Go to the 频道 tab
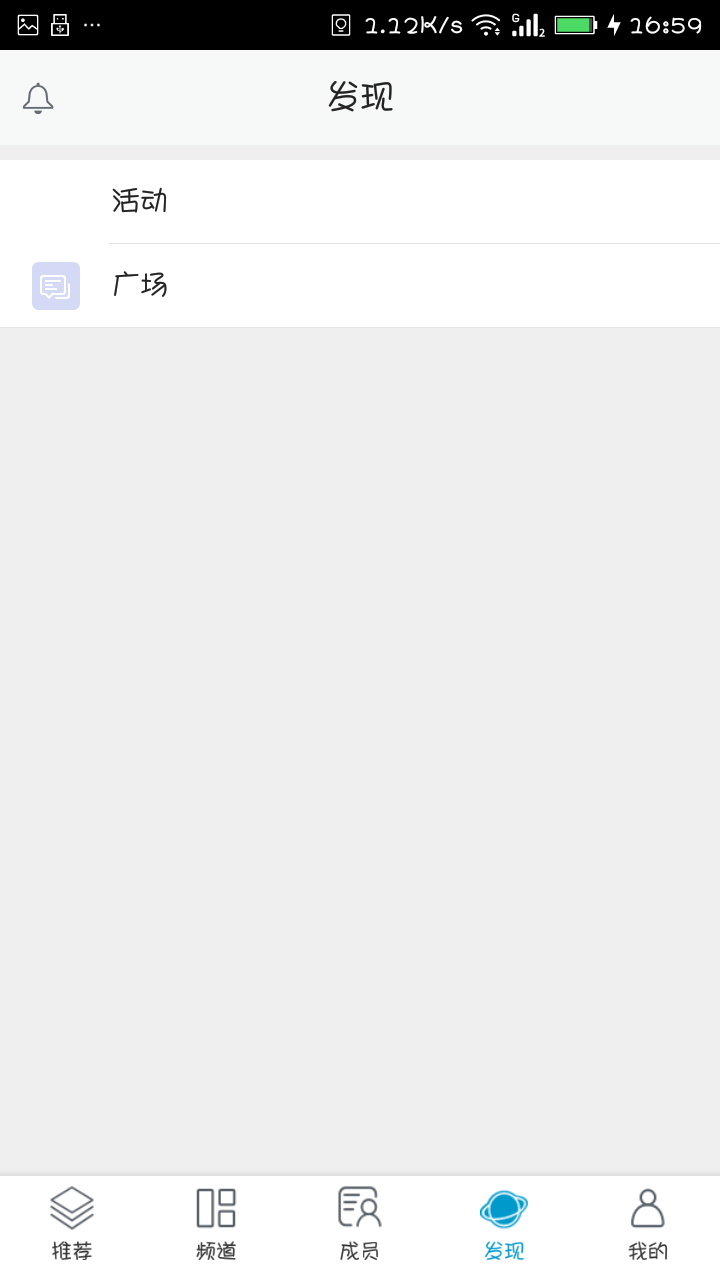720x1280 pixels. point(216,1224)
